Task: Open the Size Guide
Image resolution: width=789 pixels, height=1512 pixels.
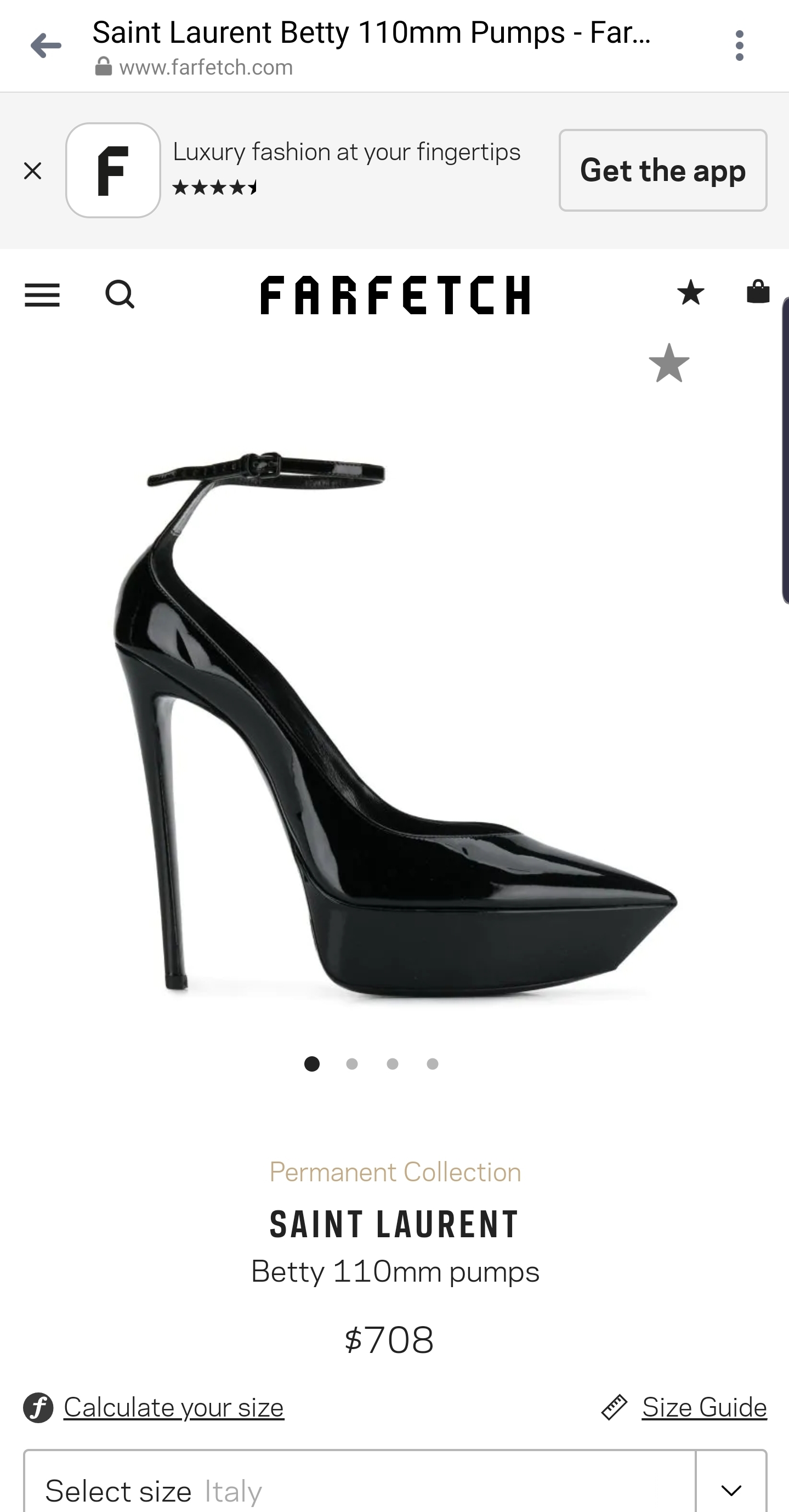Action: click(x=703, y=1407)
